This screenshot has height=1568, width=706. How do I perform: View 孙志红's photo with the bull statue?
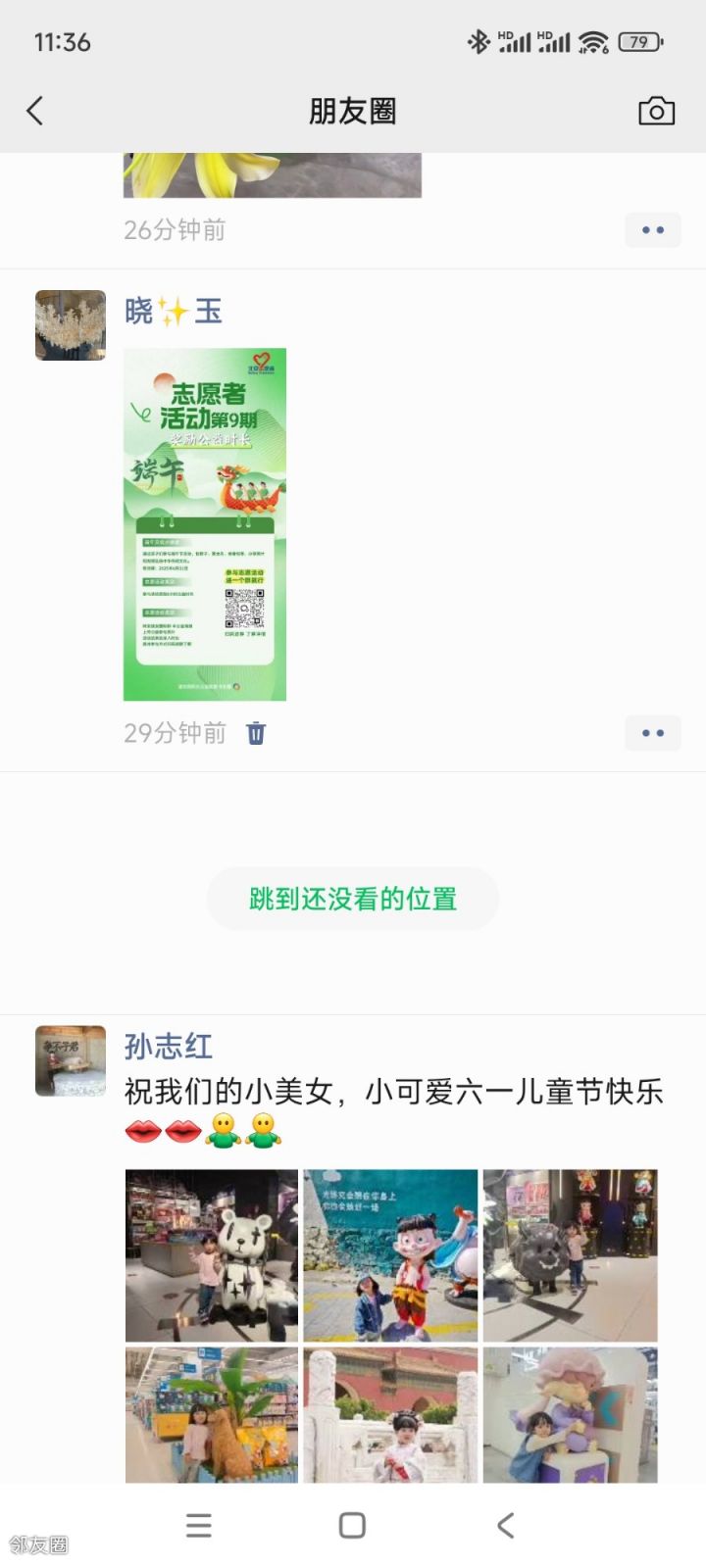570,1254
